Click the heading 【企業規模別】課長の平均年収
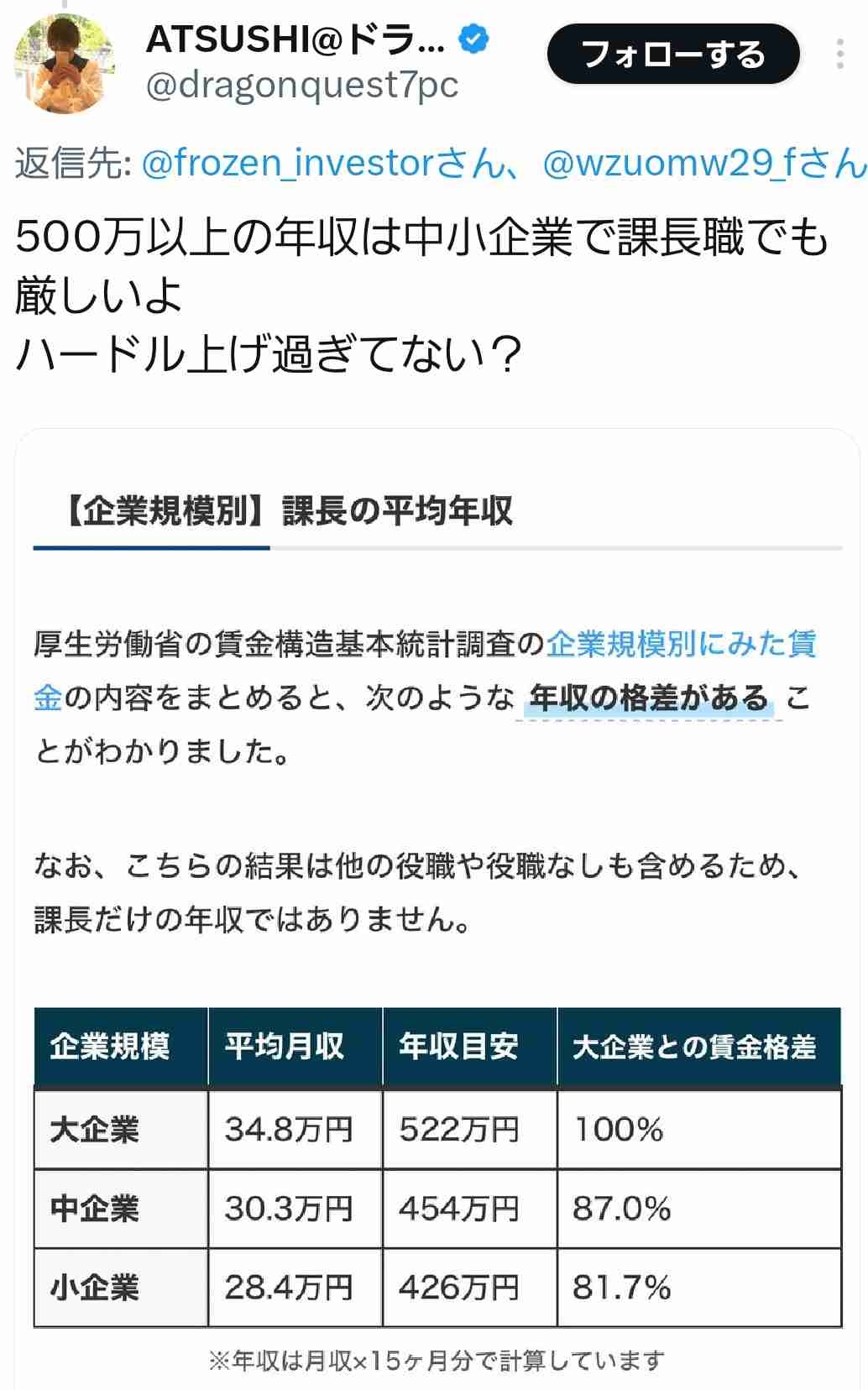Image resolution: width=868 pixels, height=1390 pixels. coord(291,508)
